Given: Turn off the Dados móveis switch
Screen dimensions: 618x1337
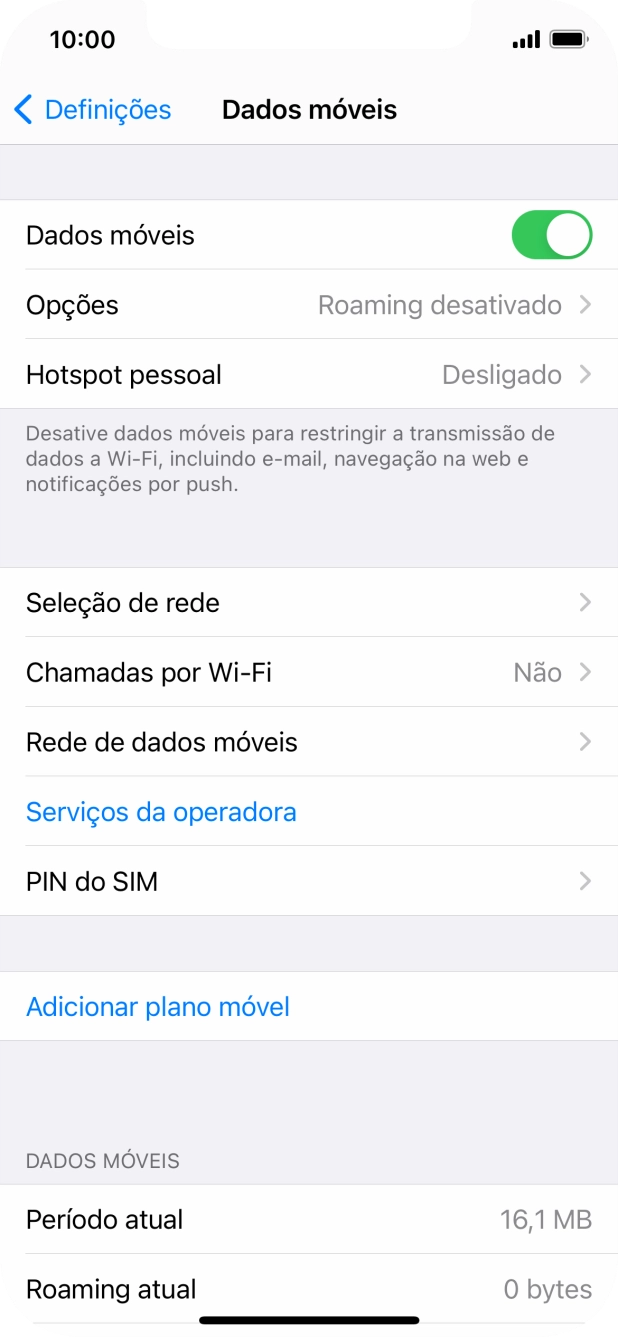Looking at the screenshot, I should click(x=551, y=235).
